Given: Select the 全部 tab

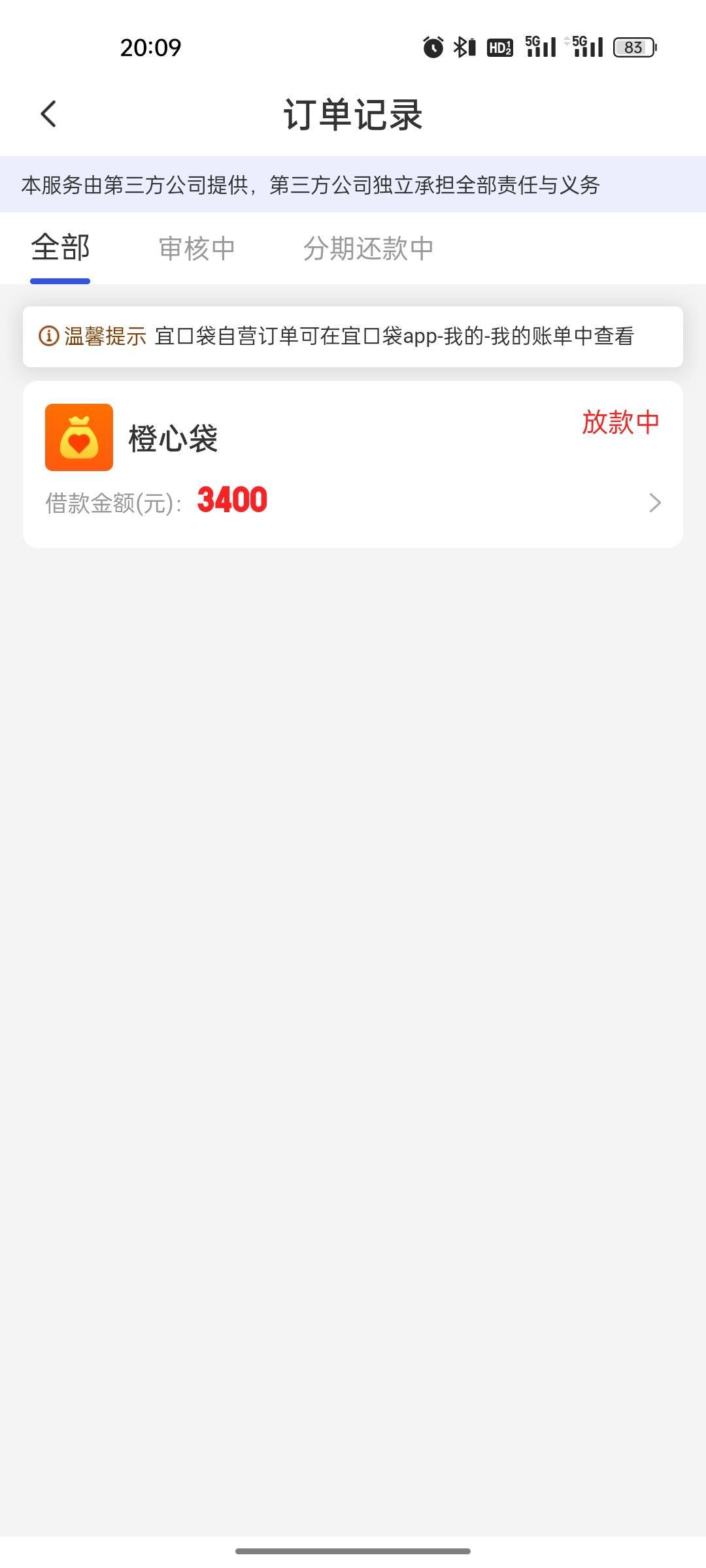Looking at the screenshot, I should pos(60,249).
